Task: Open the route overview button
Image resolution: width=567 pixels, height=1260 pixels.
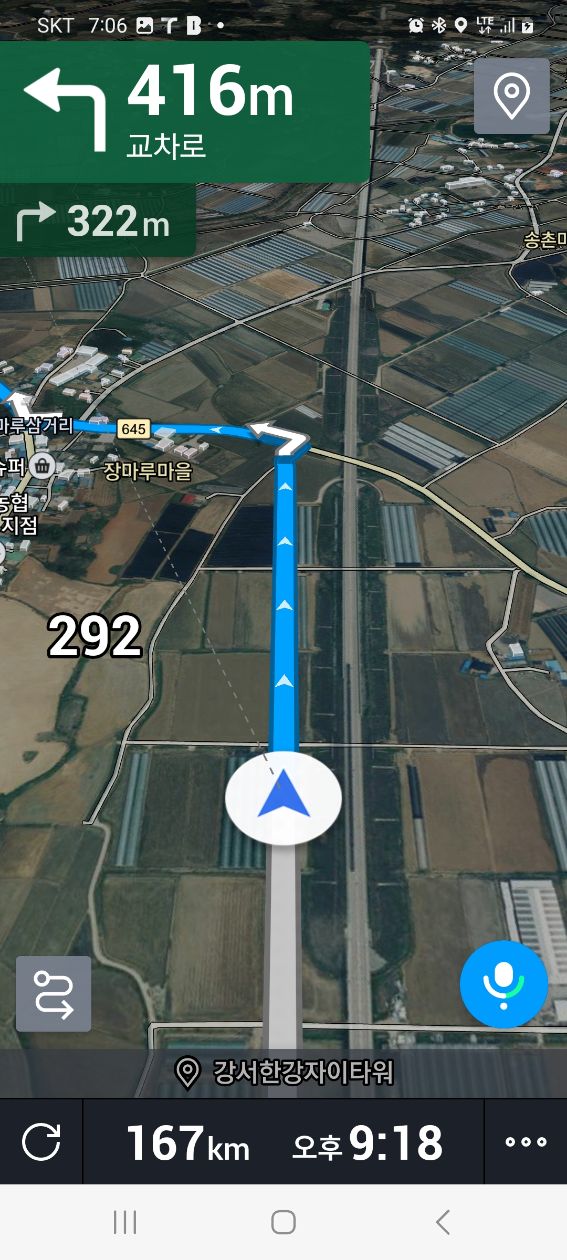Action: pyautogui.click(x=53, y=994)
